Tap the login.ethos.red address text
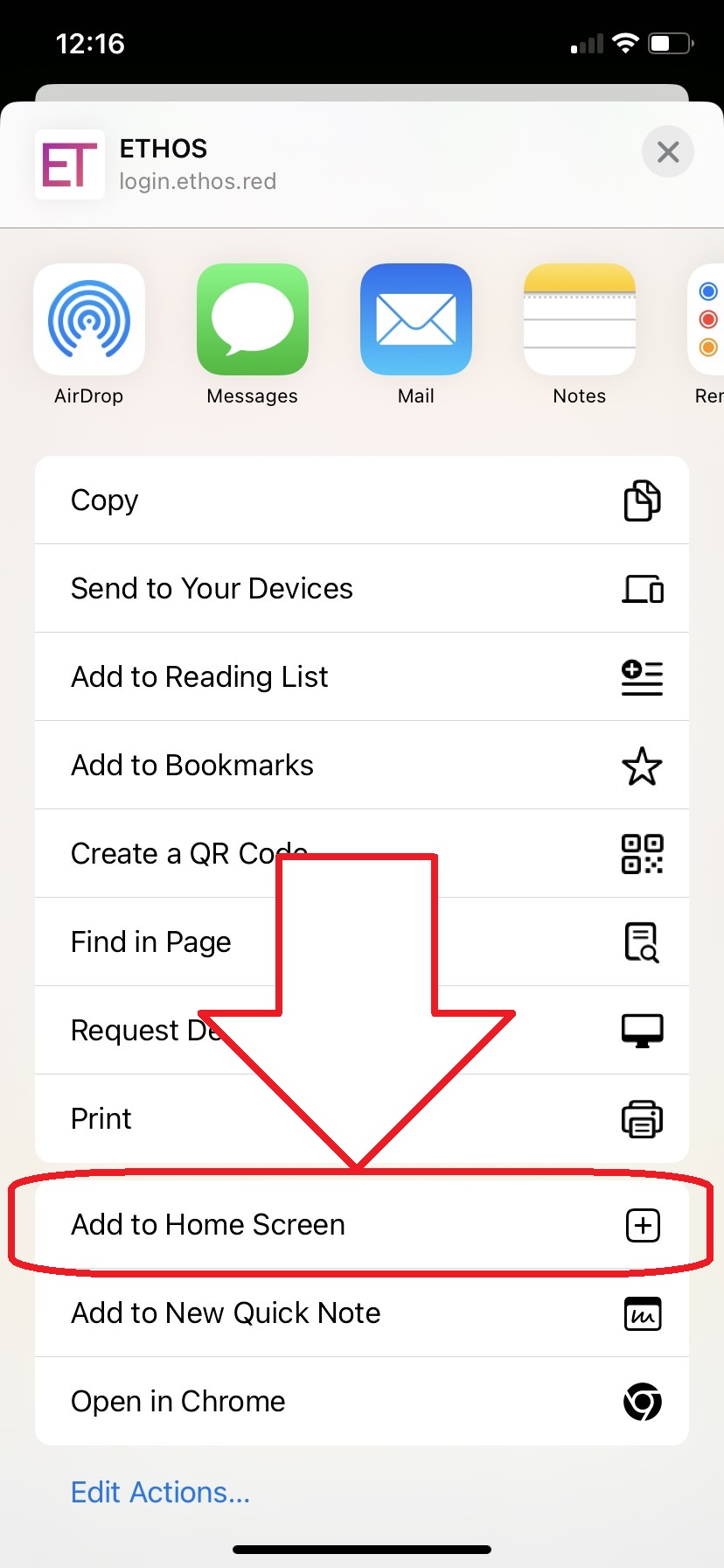This screenshot has height=1568, width=724. coord(198,181)
